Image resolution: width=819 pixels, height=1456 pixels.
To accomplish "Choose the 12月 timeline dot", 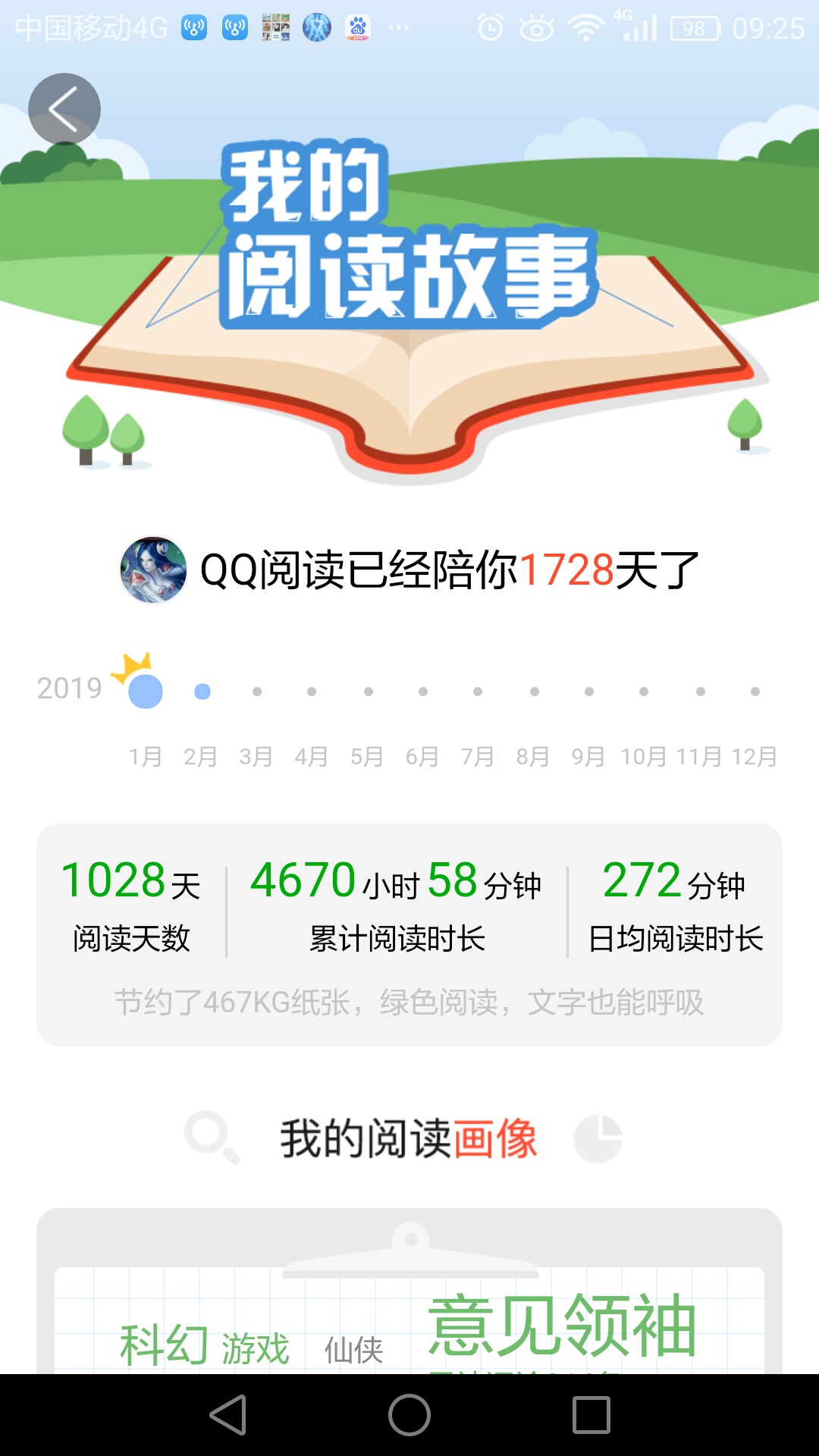I will [x=755, y=692].
